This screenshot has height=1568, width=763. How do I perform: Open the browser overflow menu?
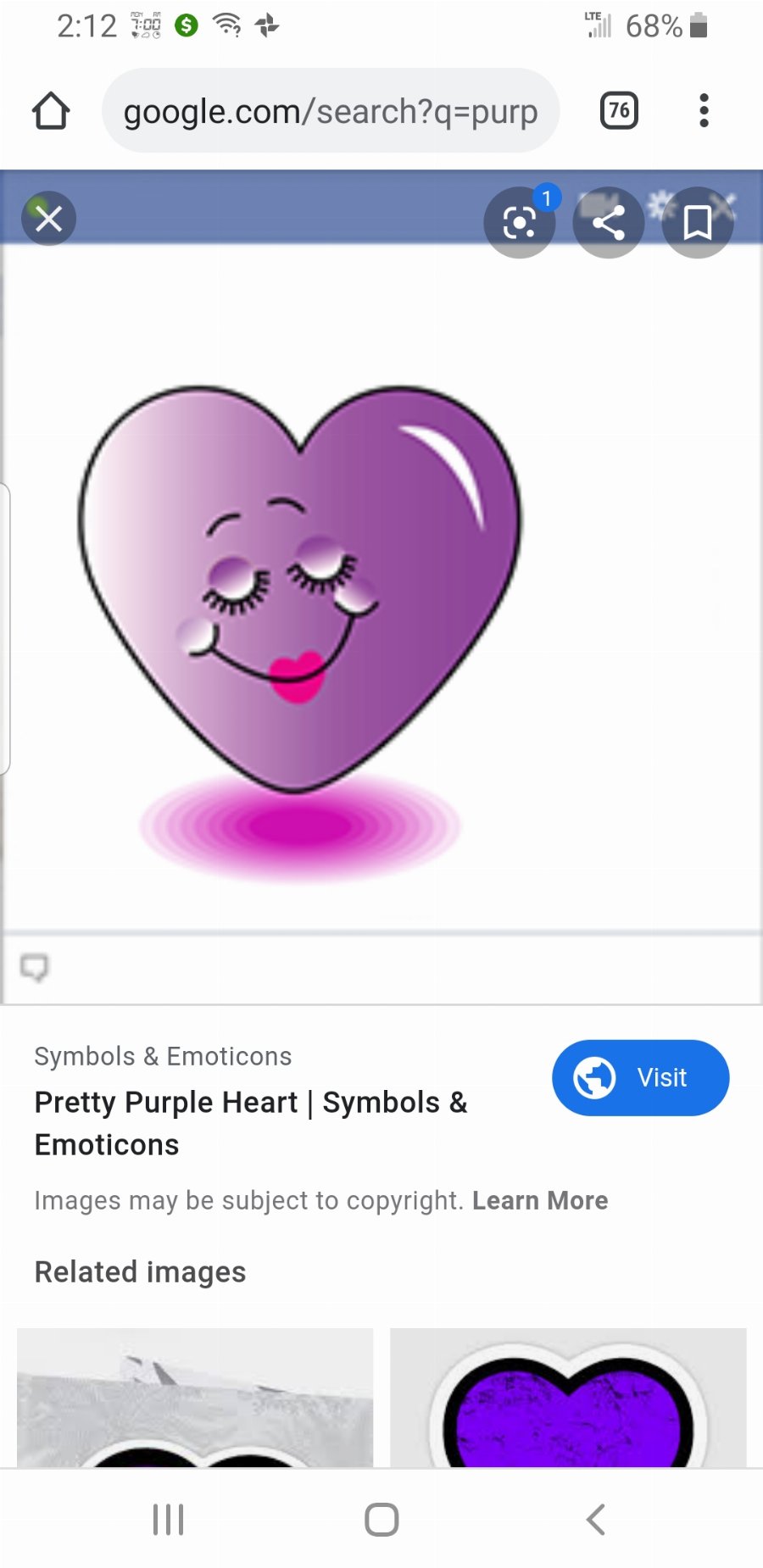(704, 111)
